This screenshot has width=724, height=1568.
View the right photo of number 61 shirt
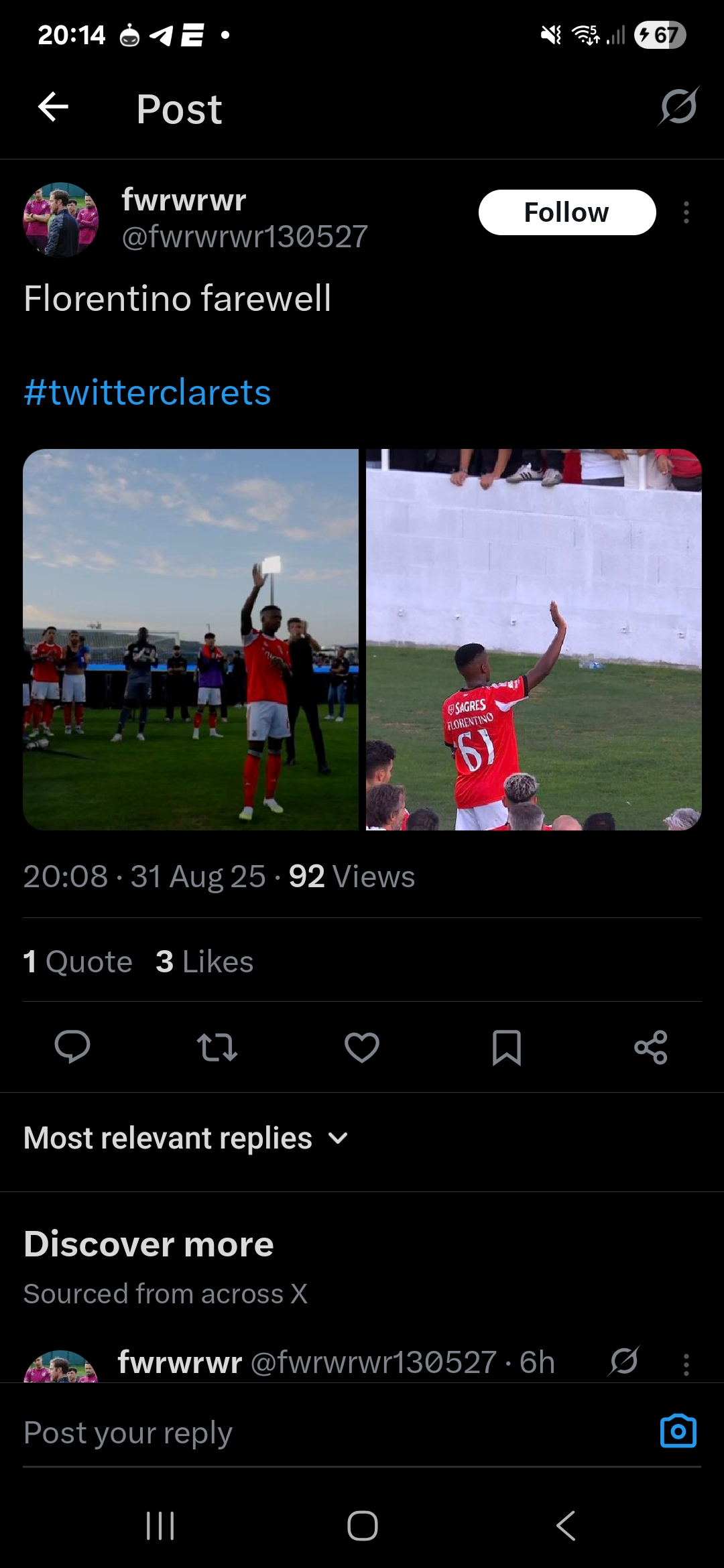[534, 639]
